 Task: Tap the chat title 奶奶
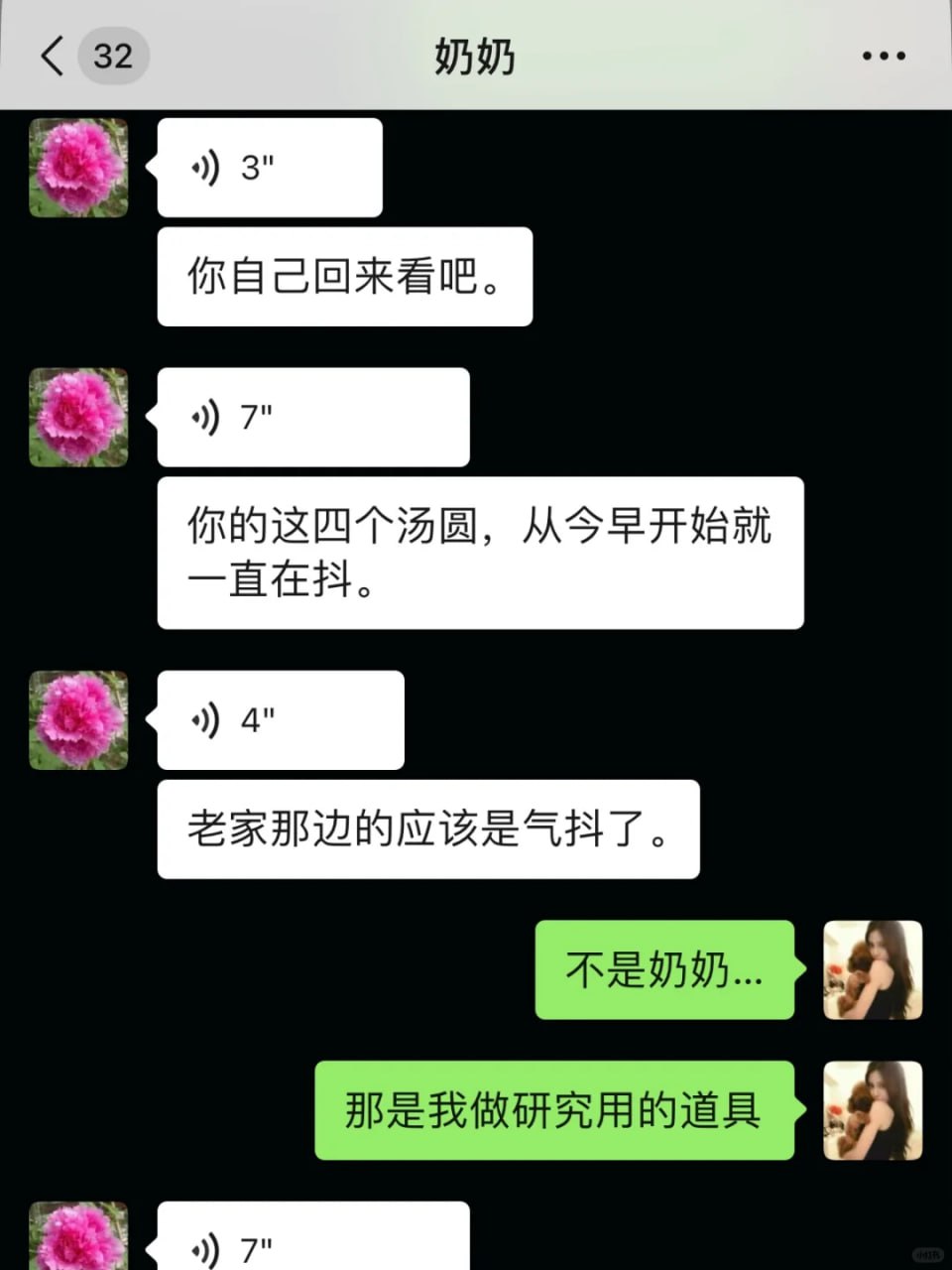click(x=475, y=57)
